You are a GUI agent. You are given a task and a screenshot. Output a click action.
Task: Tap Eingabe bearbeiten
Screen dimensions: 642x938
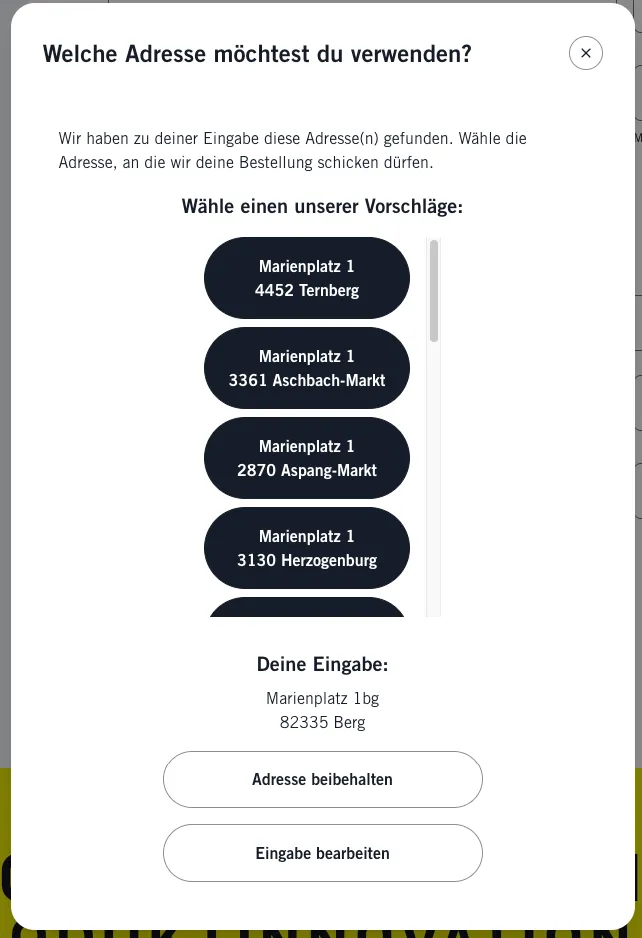[322, 853]
